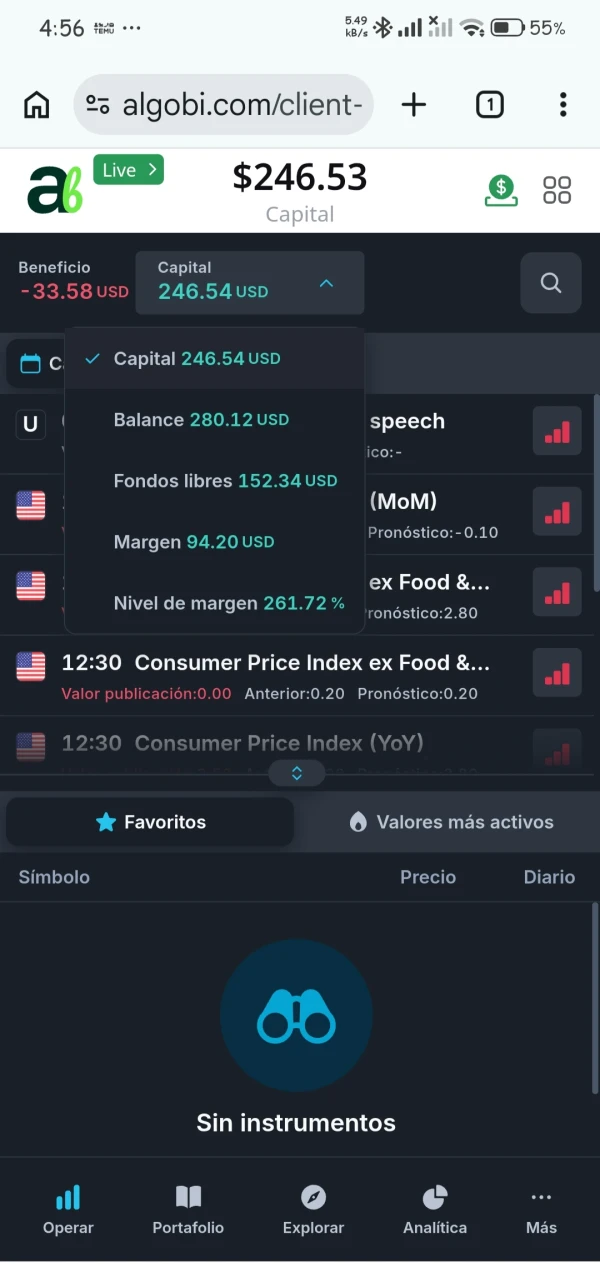Open Explorar in bottom navigation
600x1267 pixels.
pos(313,1210)
